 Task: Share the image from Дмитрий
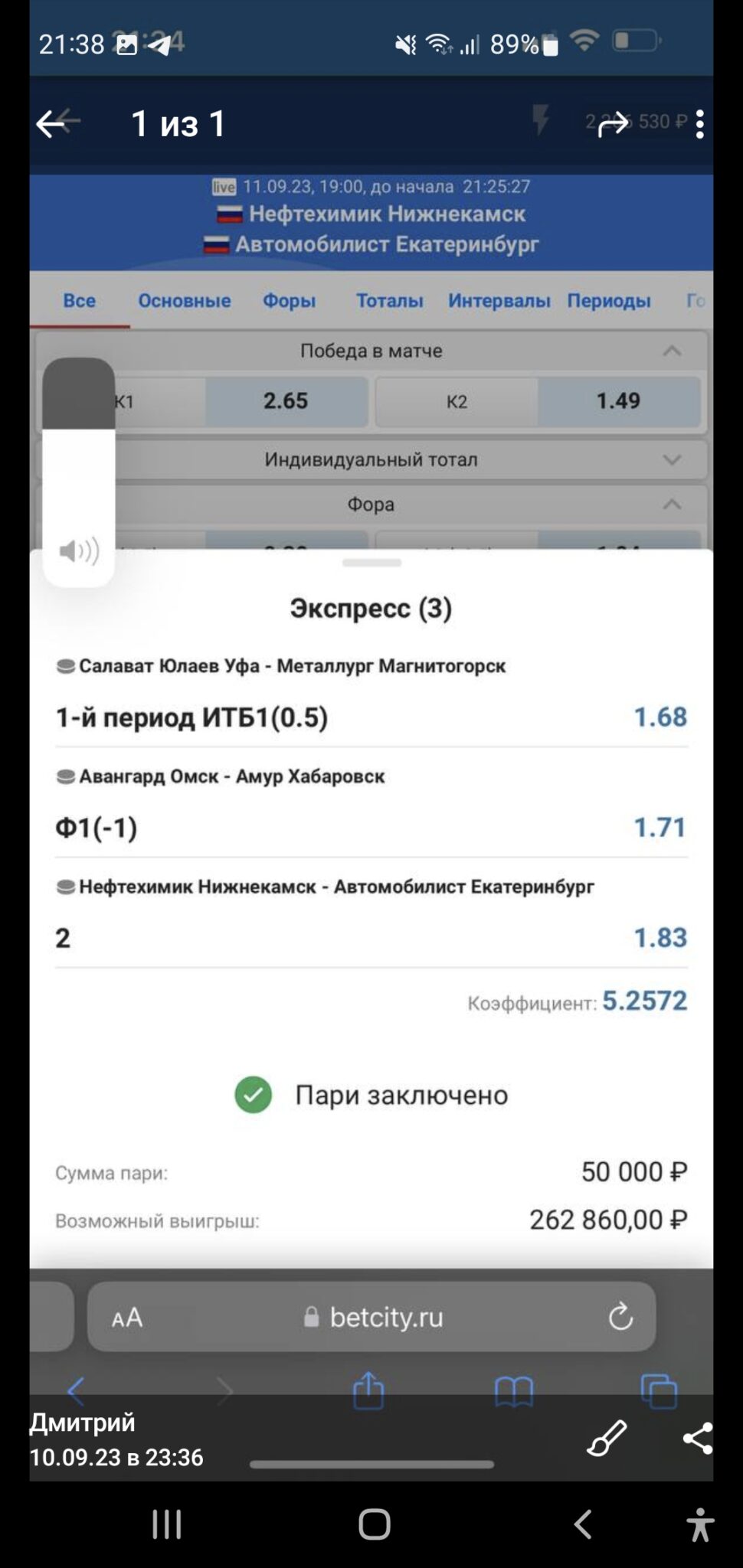[697, 1439]
